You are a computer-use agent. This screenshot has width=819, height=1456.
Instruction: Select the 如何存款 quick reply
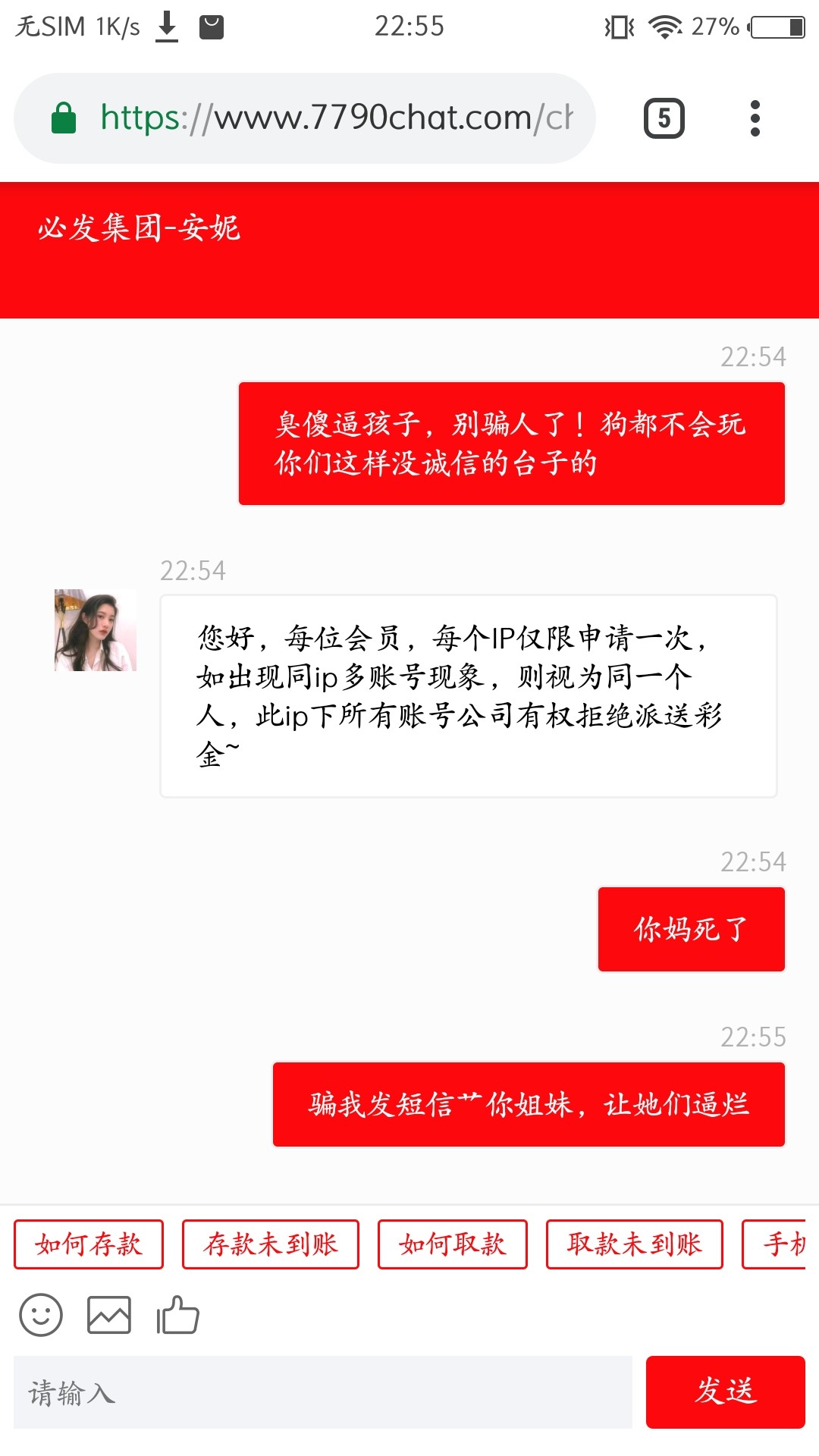point(89,1244)
